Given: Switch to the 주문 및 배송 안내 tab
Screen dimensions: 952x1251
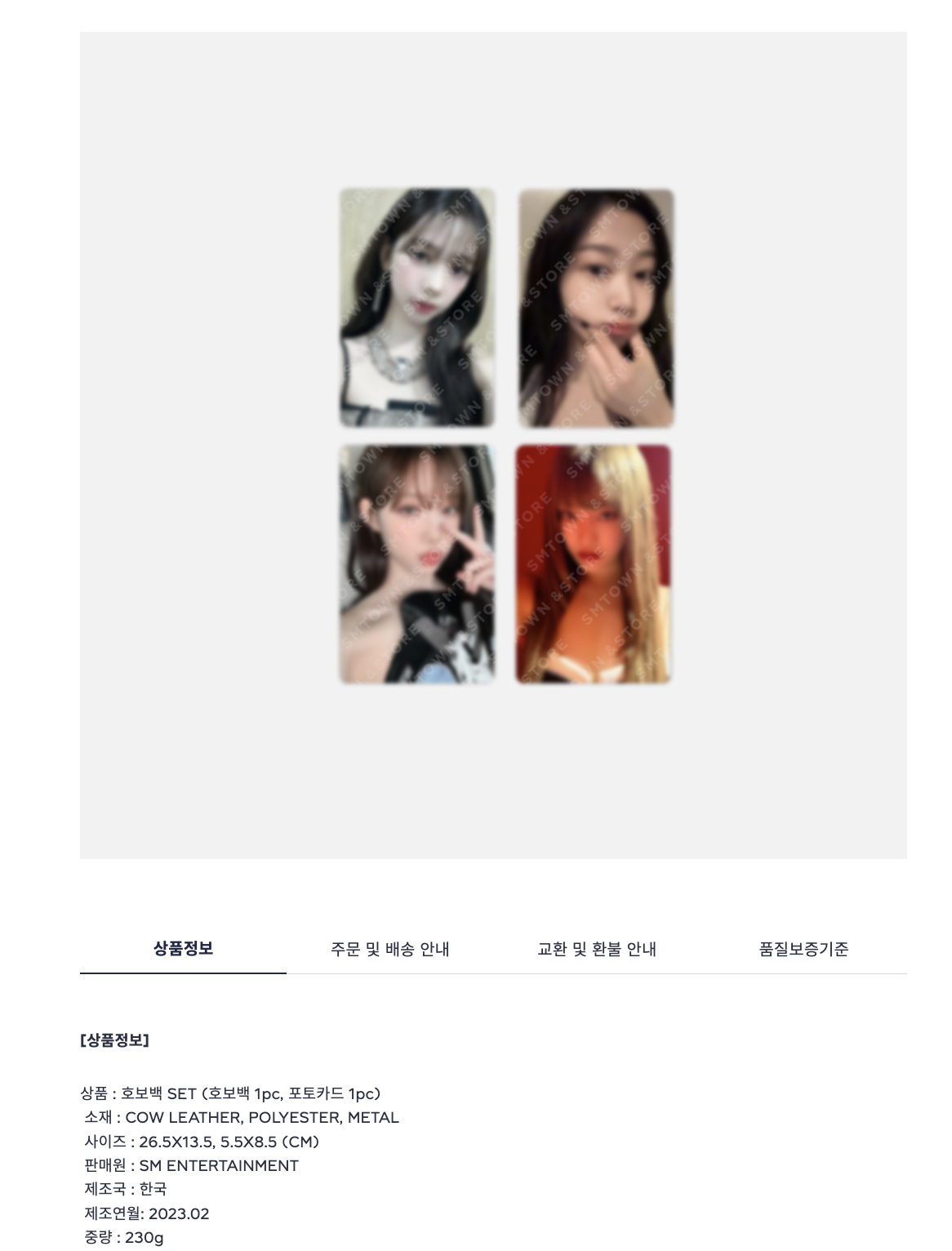Looking at the screenshot, I should click(x=389, y=949).
